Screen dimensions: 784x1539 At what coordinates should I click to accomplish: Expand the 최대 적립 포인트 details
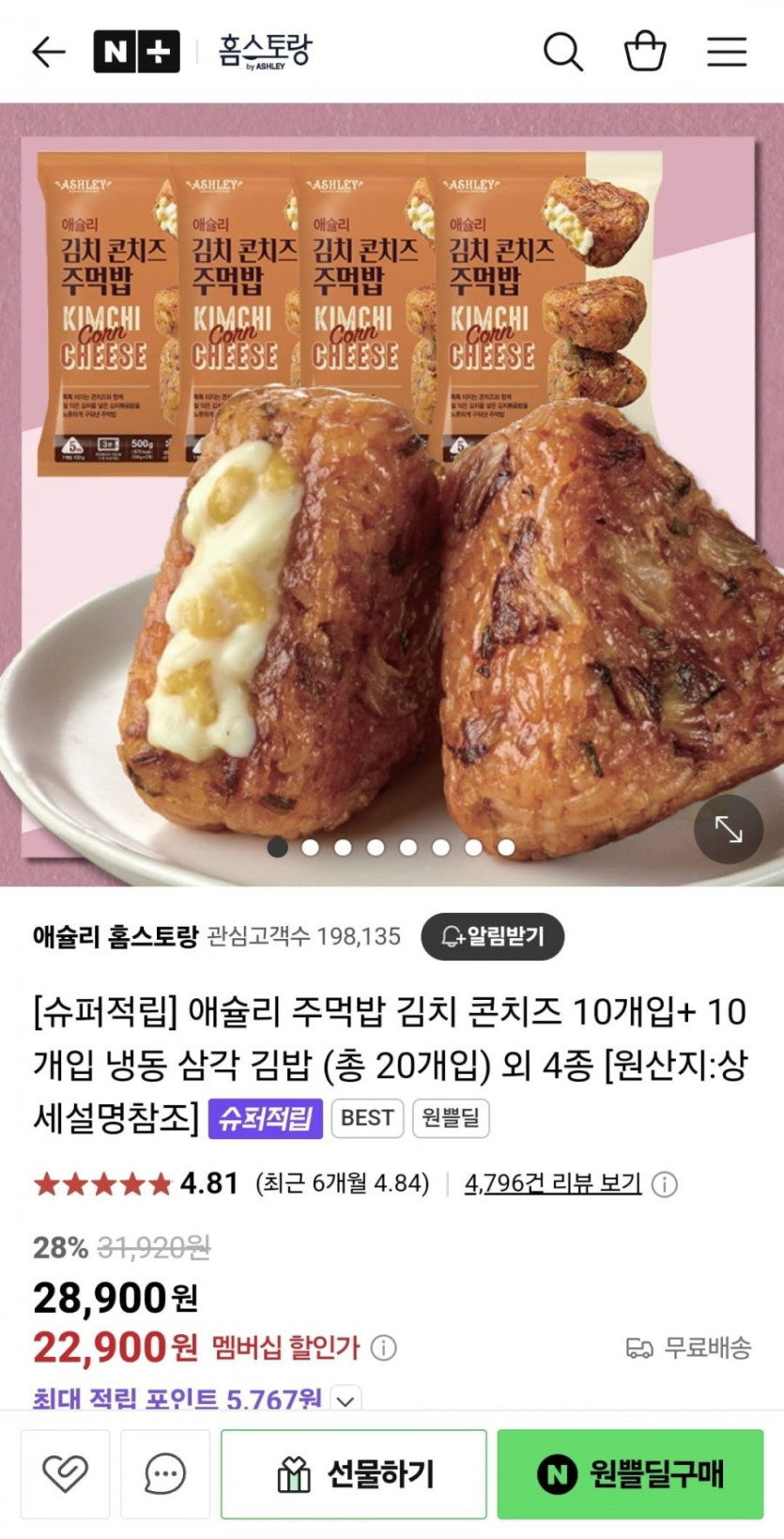tap(346, 1400)
